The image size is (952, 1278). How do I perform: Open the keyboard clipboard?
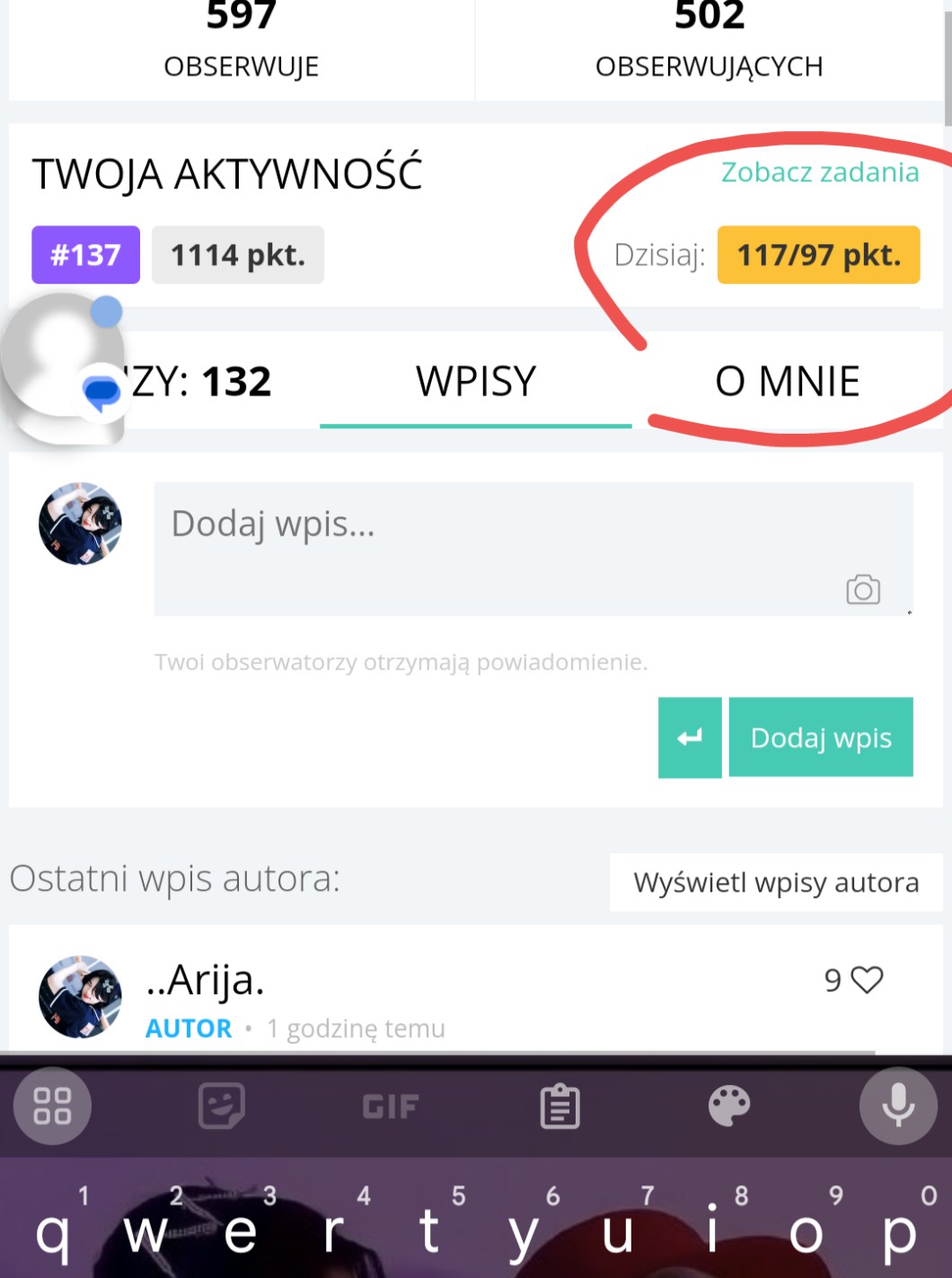560,1106
